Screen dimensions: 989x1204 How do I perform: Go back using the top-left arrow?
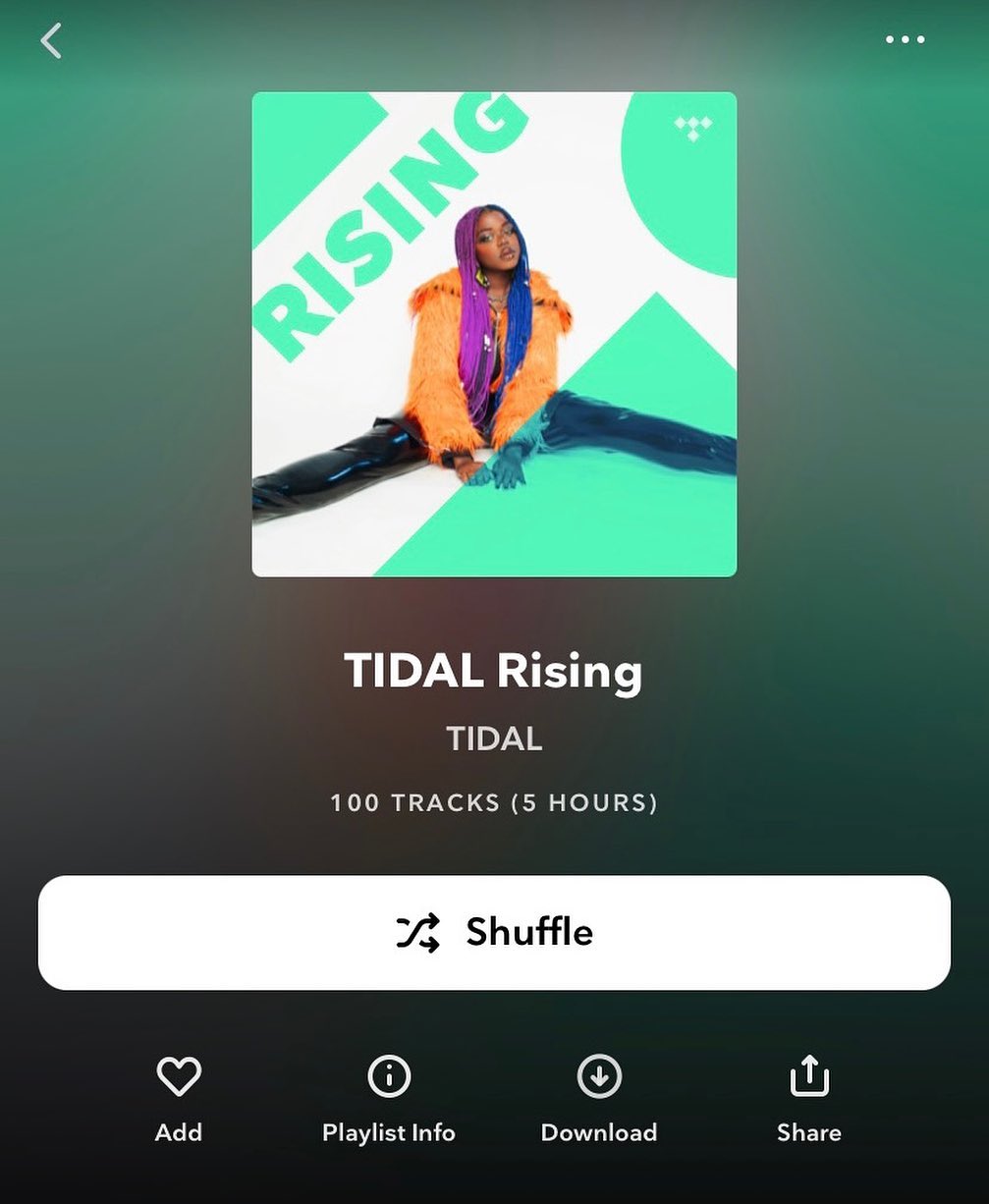click(51, 41)
